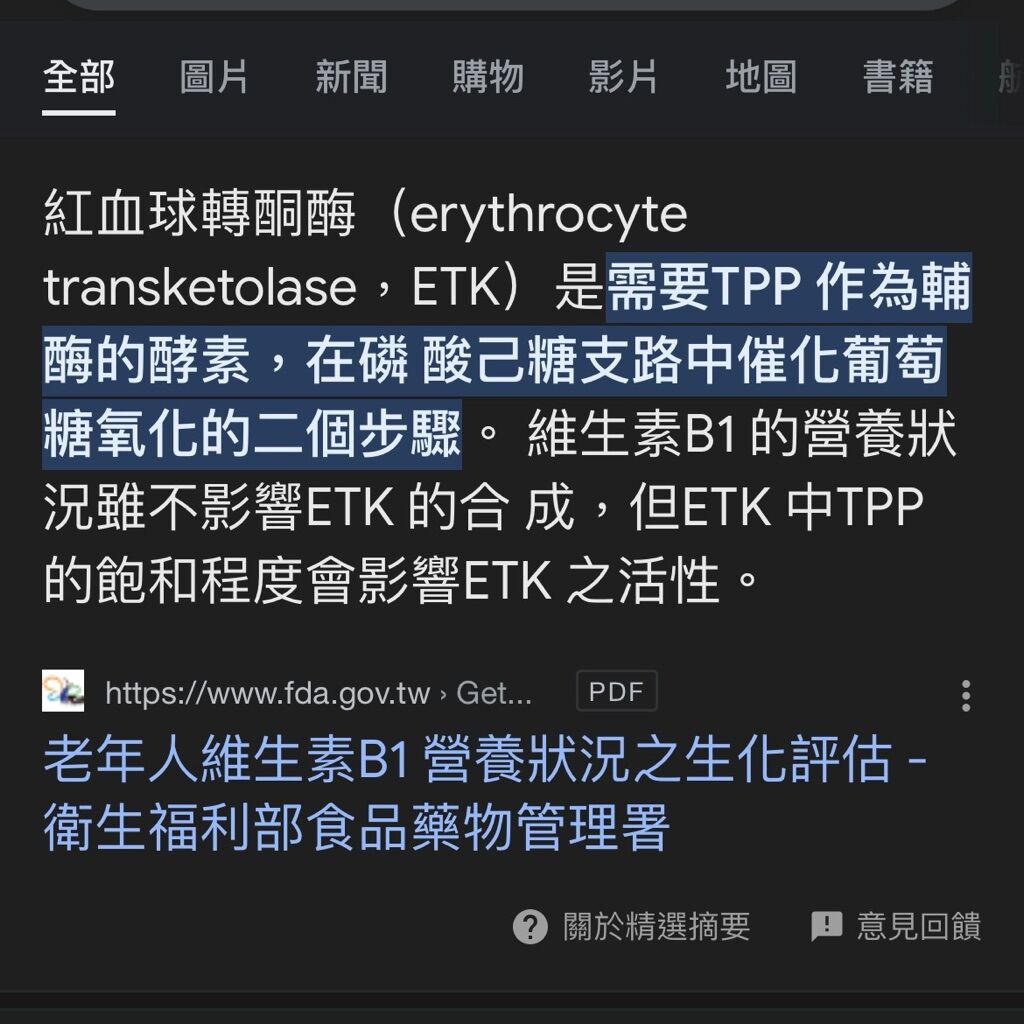Switch to the 地圖 tab

(x=761, y=77)
